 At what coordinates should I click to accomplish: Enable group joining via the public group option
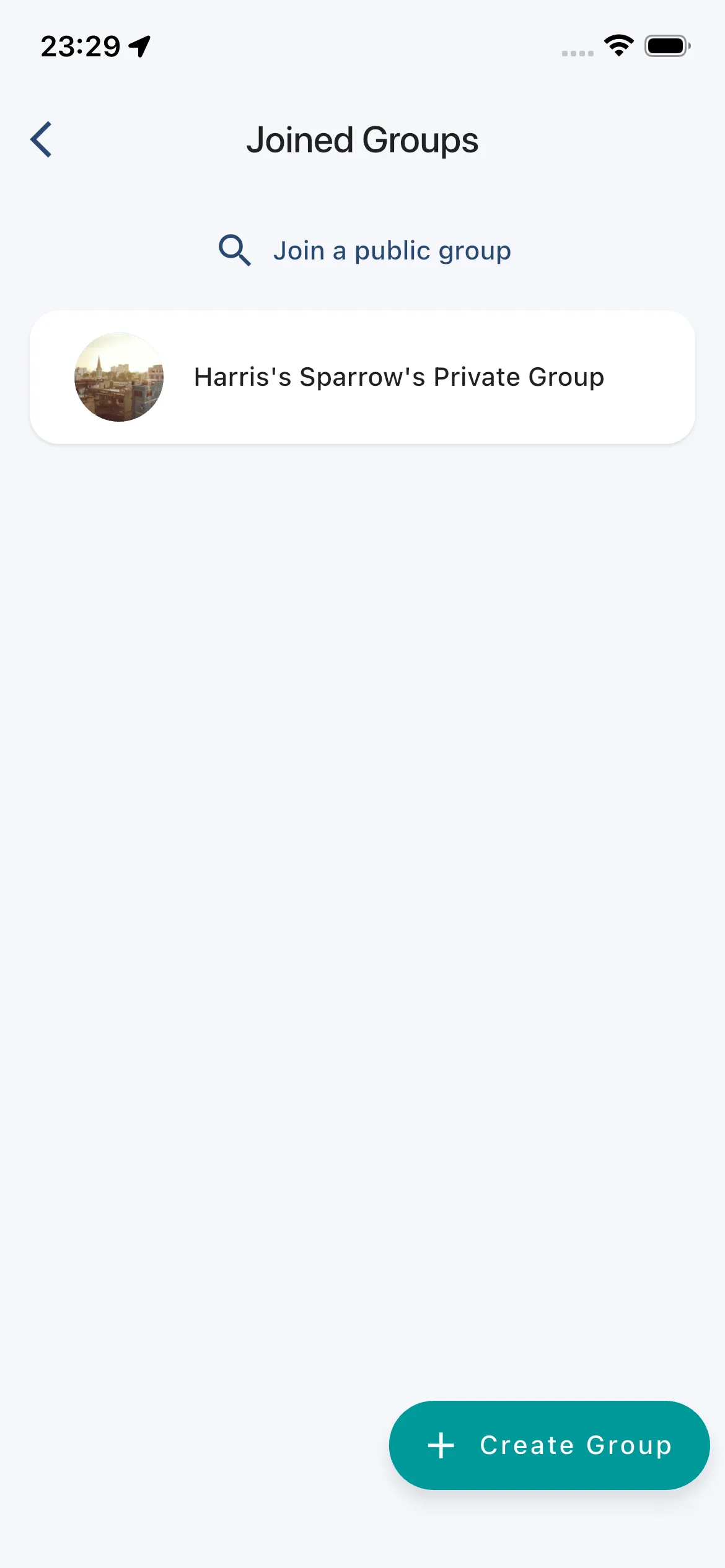coord(391,250)
